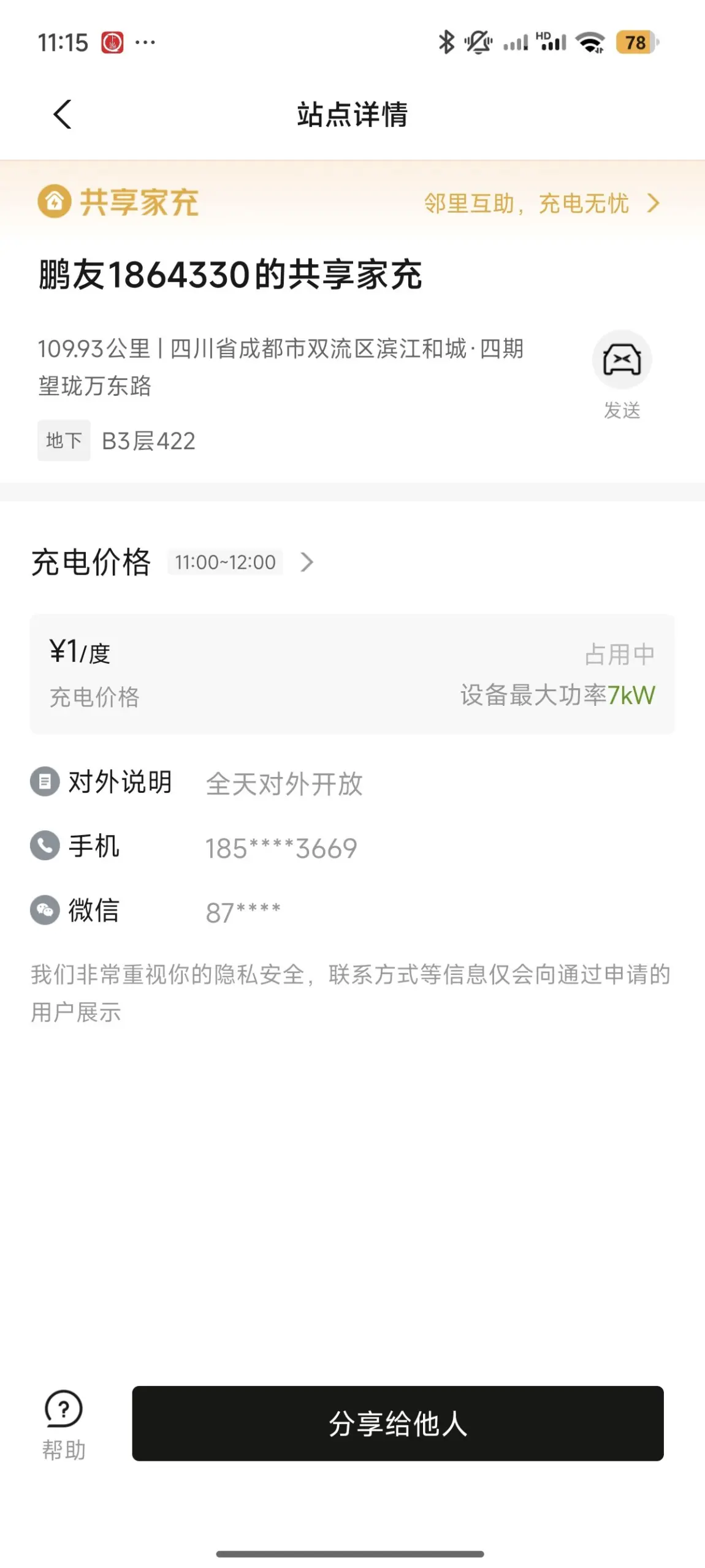The width and height of the screenshot is (705, 1568).
Task: Open 帮助 help page
Action: click(x=64, y=1424)
